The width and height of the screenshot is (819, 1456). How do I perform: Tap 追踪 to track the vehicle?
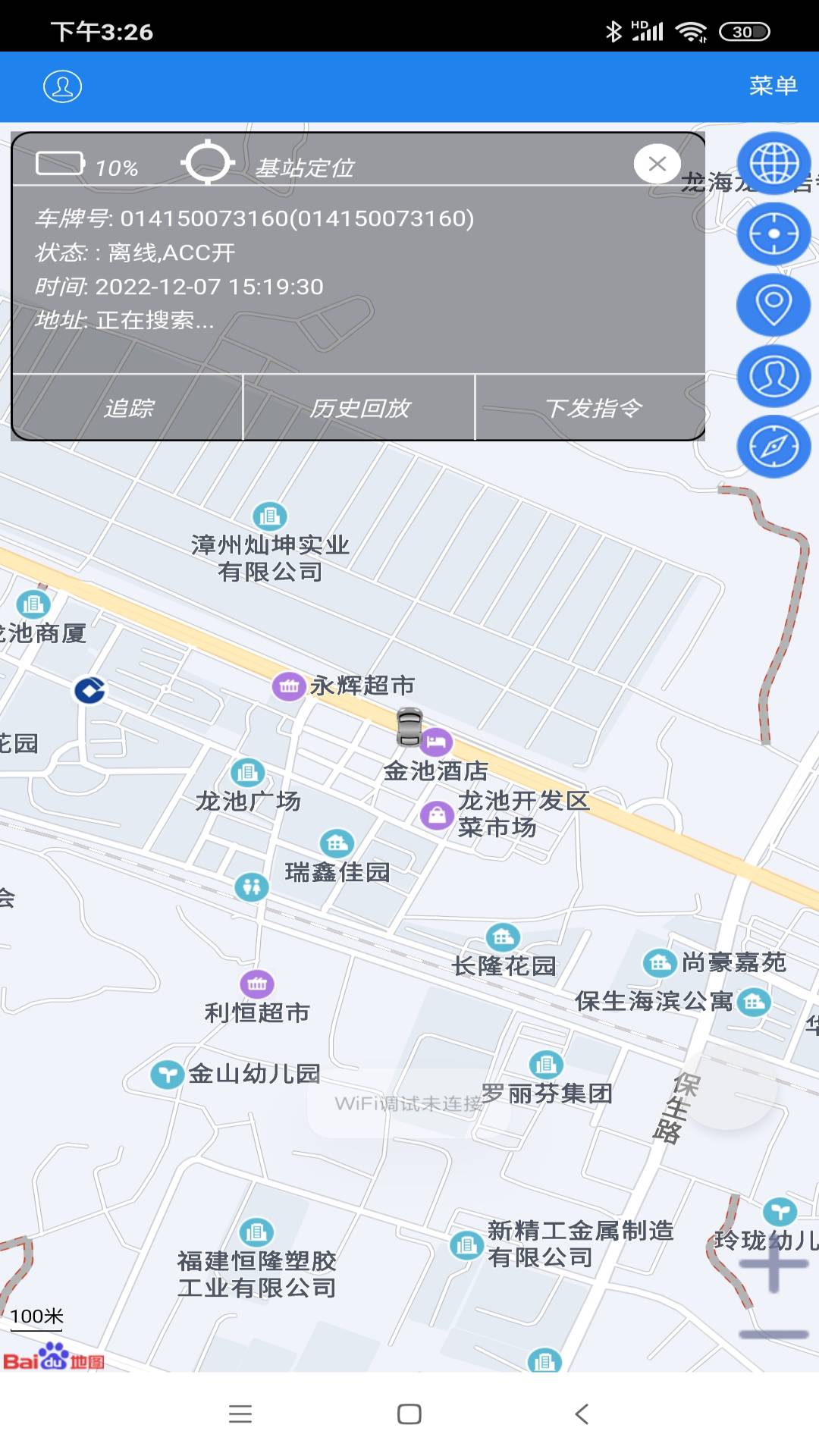127,408
